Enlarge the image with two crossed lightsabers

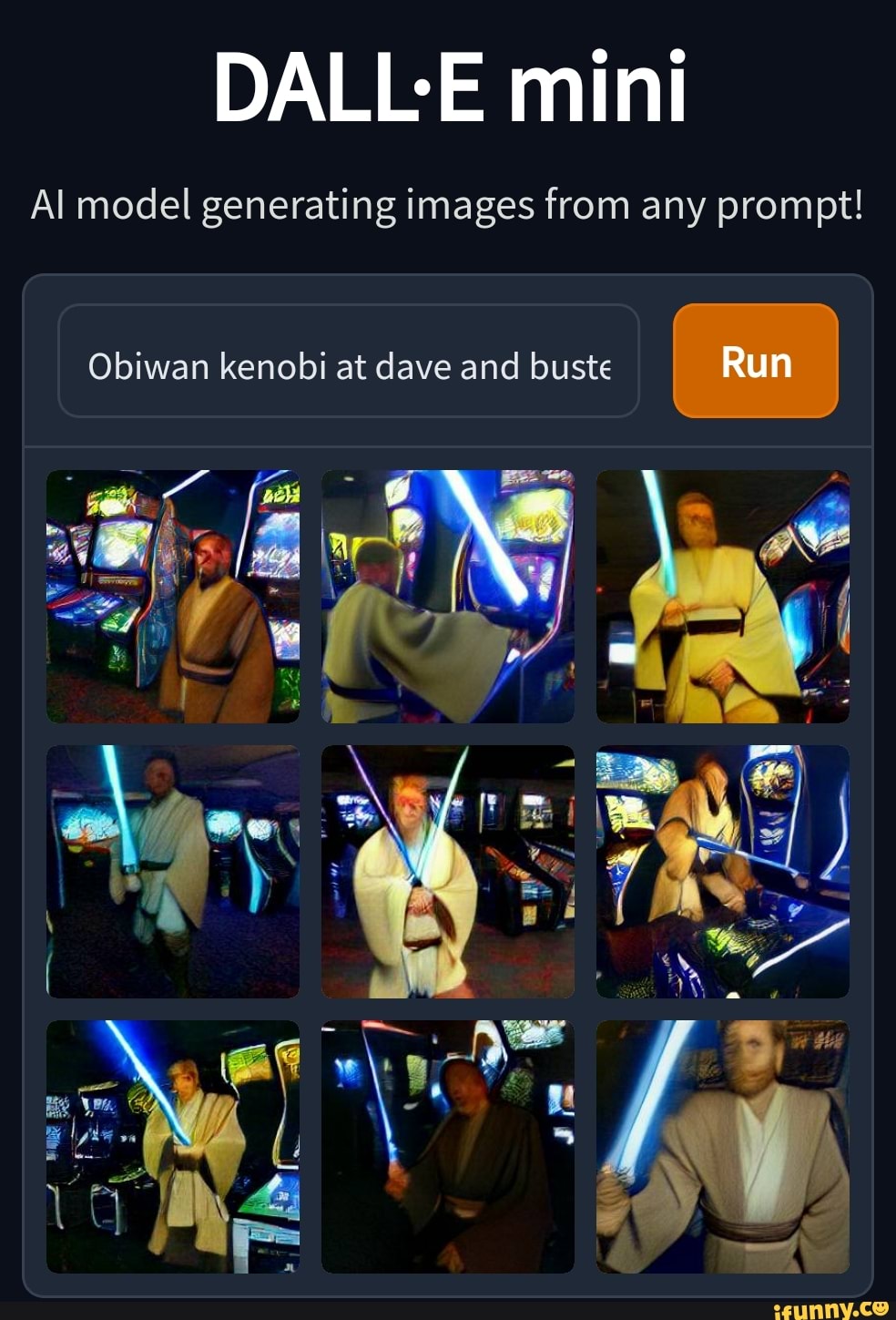(447, 871)
